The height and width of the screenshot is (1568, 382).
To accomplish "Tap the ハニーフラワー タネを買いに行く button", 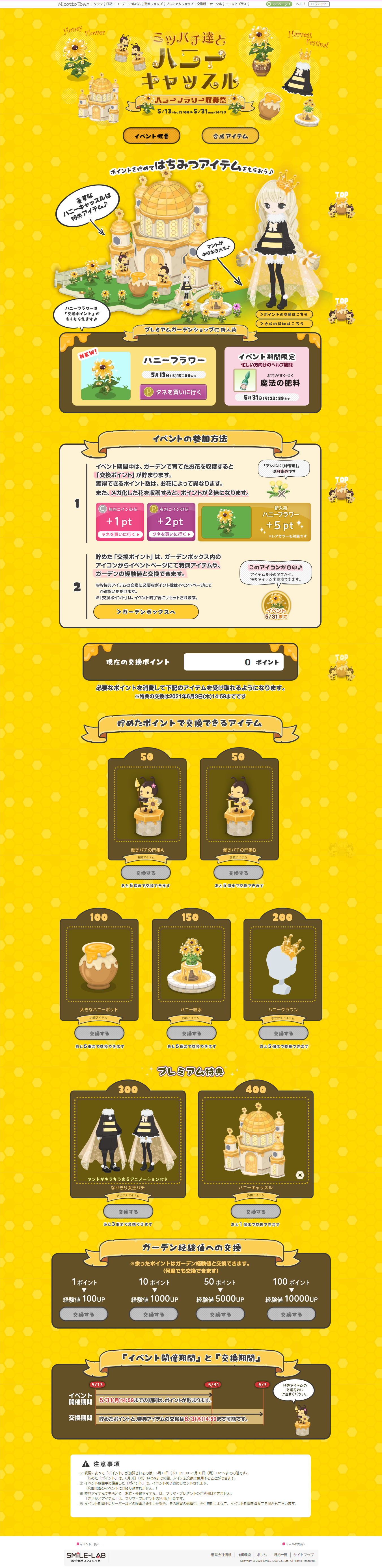I will coord(173,392).
